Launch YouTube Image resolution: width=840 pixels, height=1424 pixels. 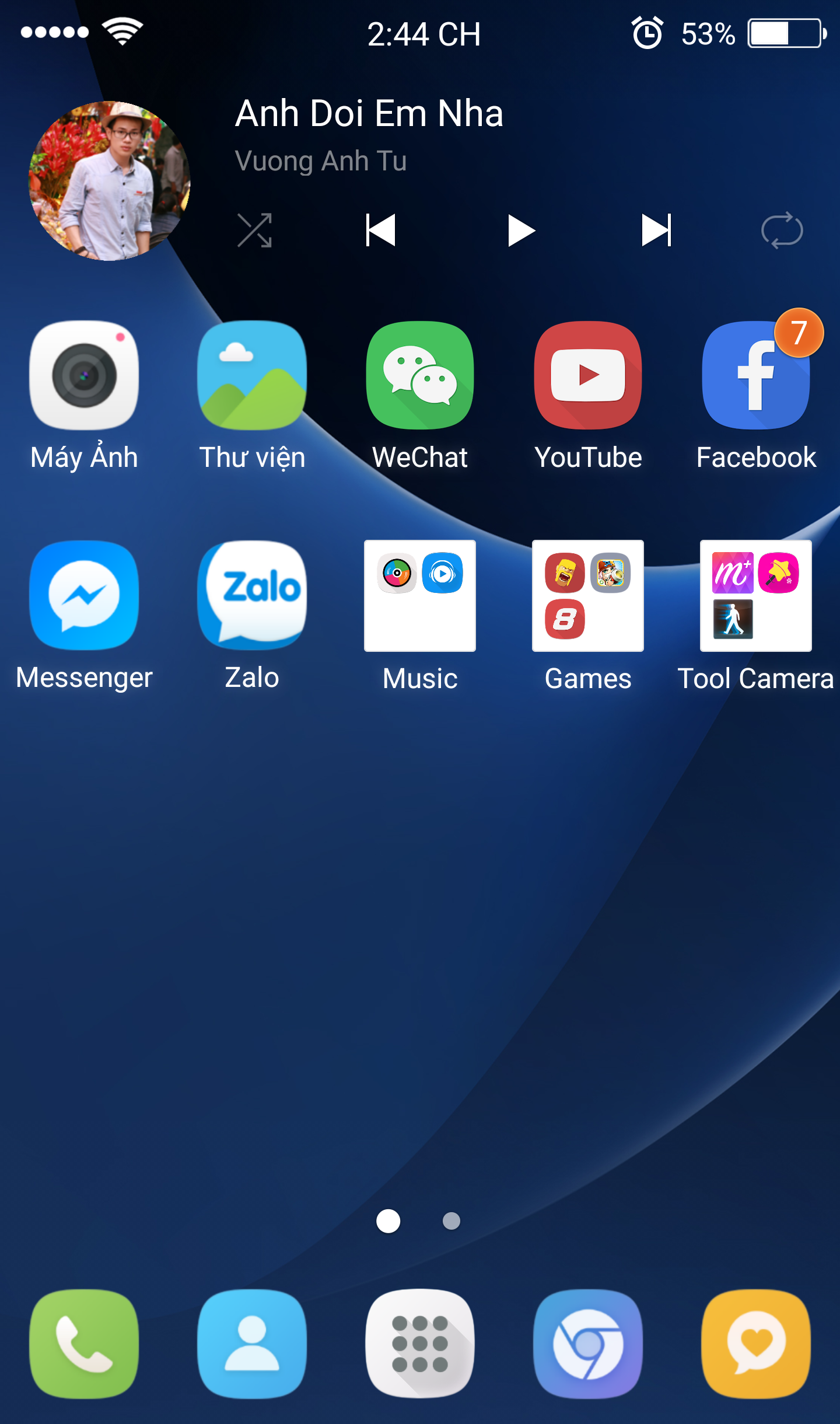588,376
